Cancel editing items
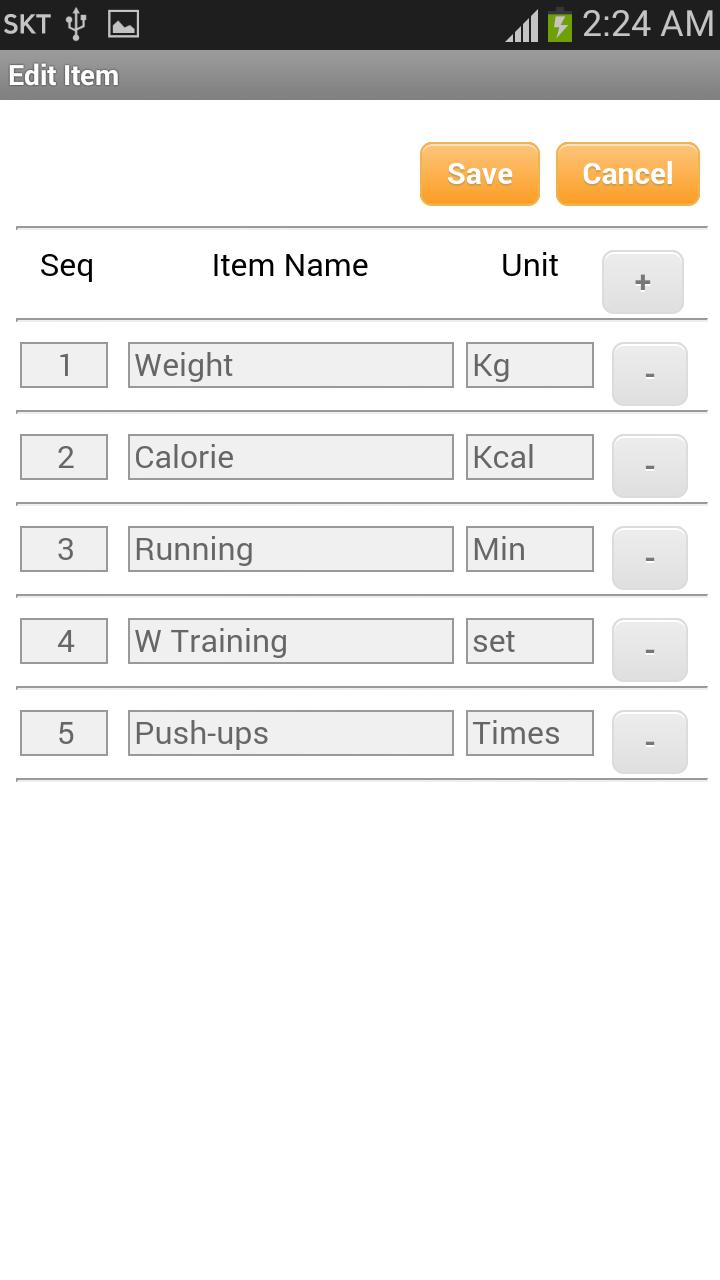This screenshot has height=1280, width=720. pyautogui.click(x=627, y=174)
